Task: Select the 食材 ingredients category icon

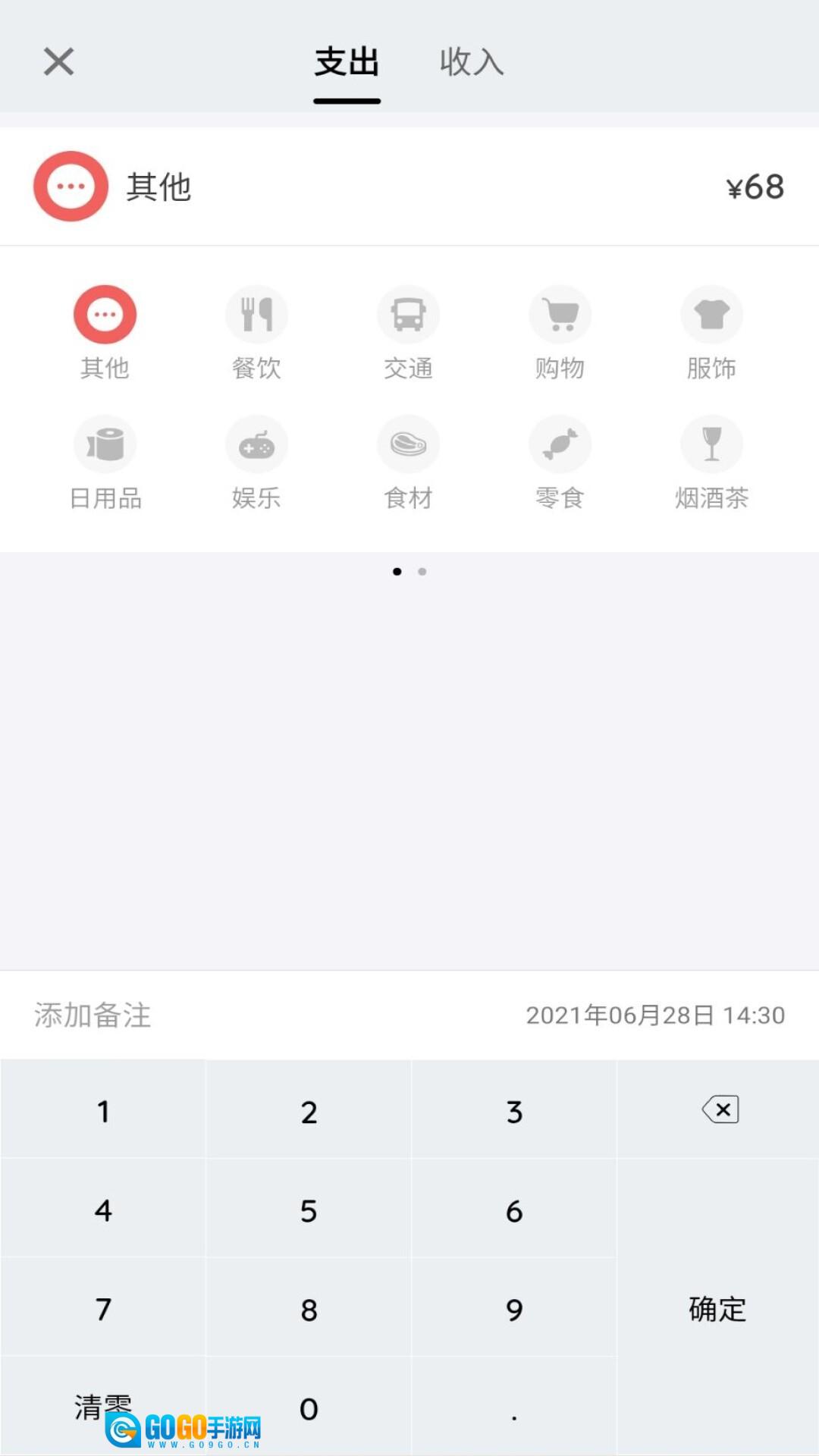Action: [x=408, y=444]
